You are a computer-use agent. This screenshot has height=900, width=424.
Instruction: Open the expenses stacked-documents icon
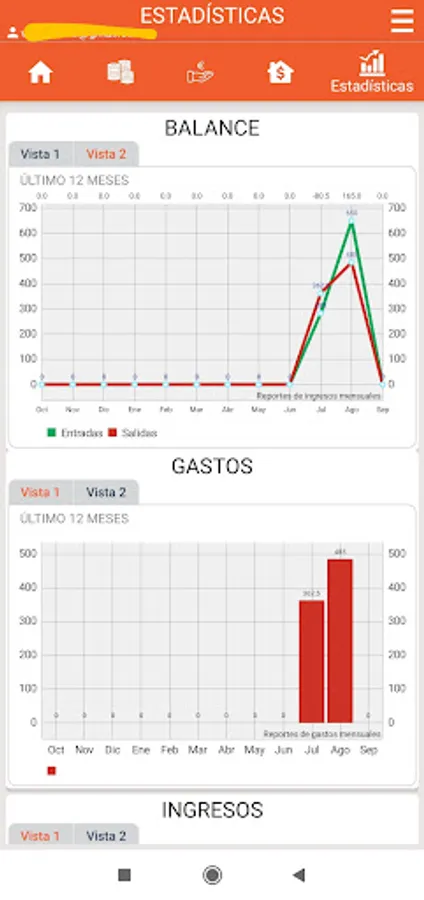pos(120,72)
